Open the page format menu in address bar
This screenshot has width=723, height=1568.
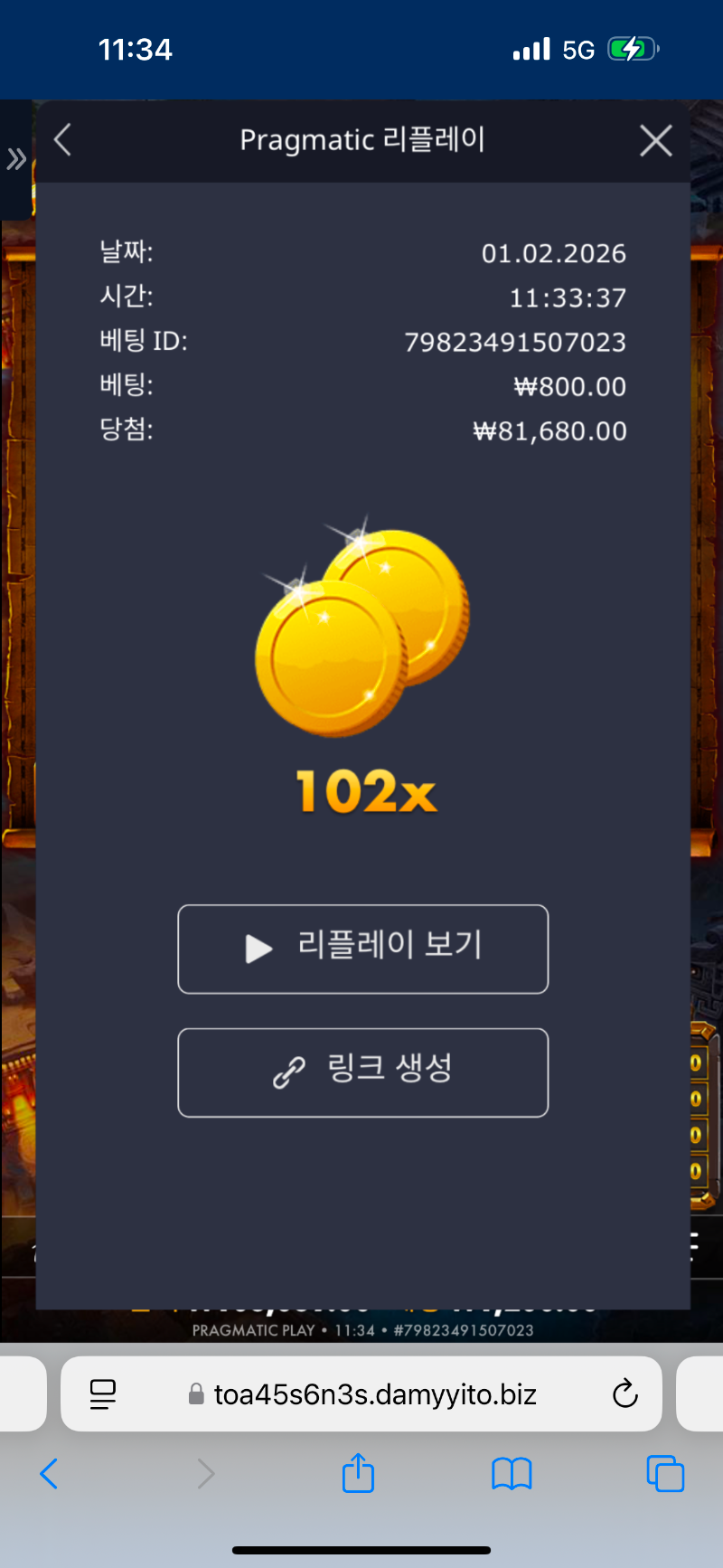[x=103, y=1393]
